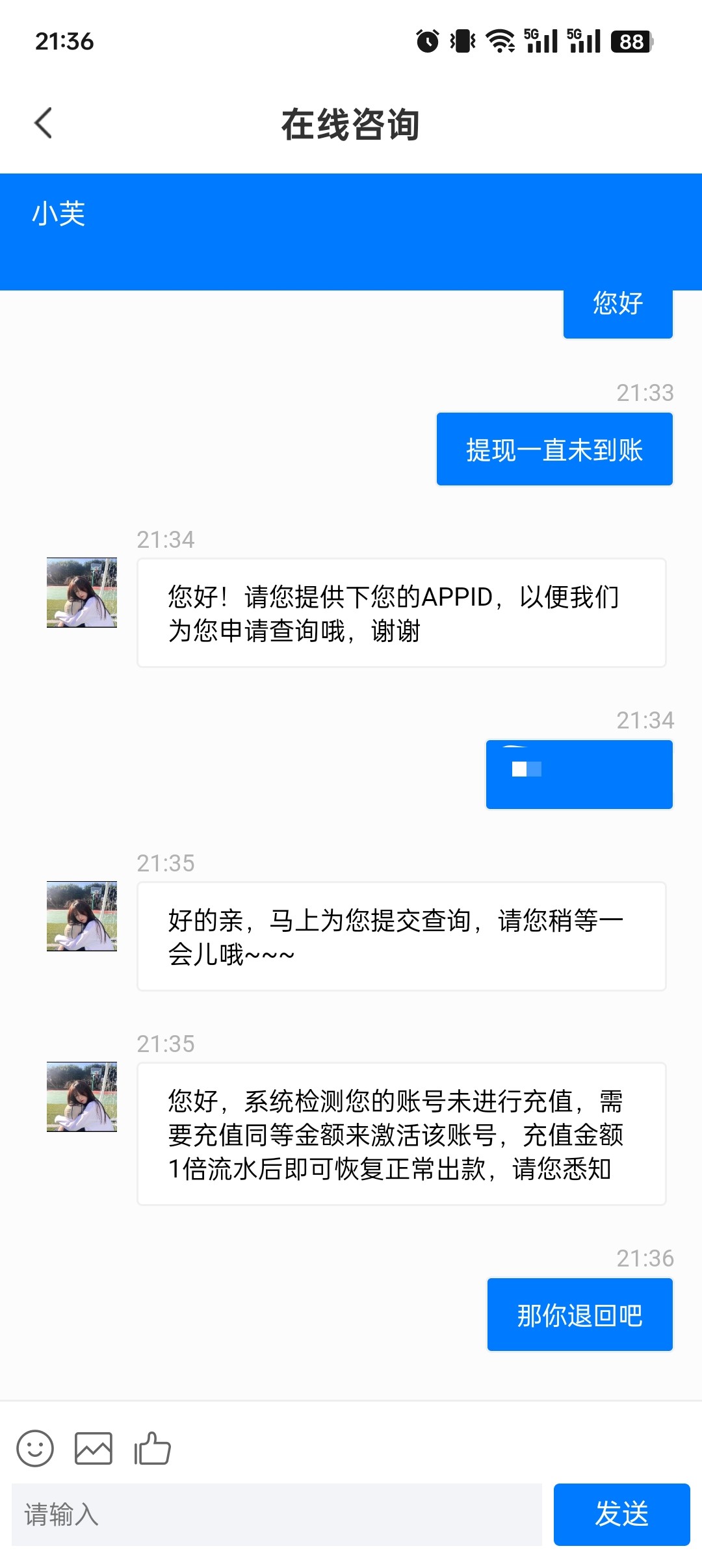Go back from the 在线咨询 chat

click(x=43, y=123)
